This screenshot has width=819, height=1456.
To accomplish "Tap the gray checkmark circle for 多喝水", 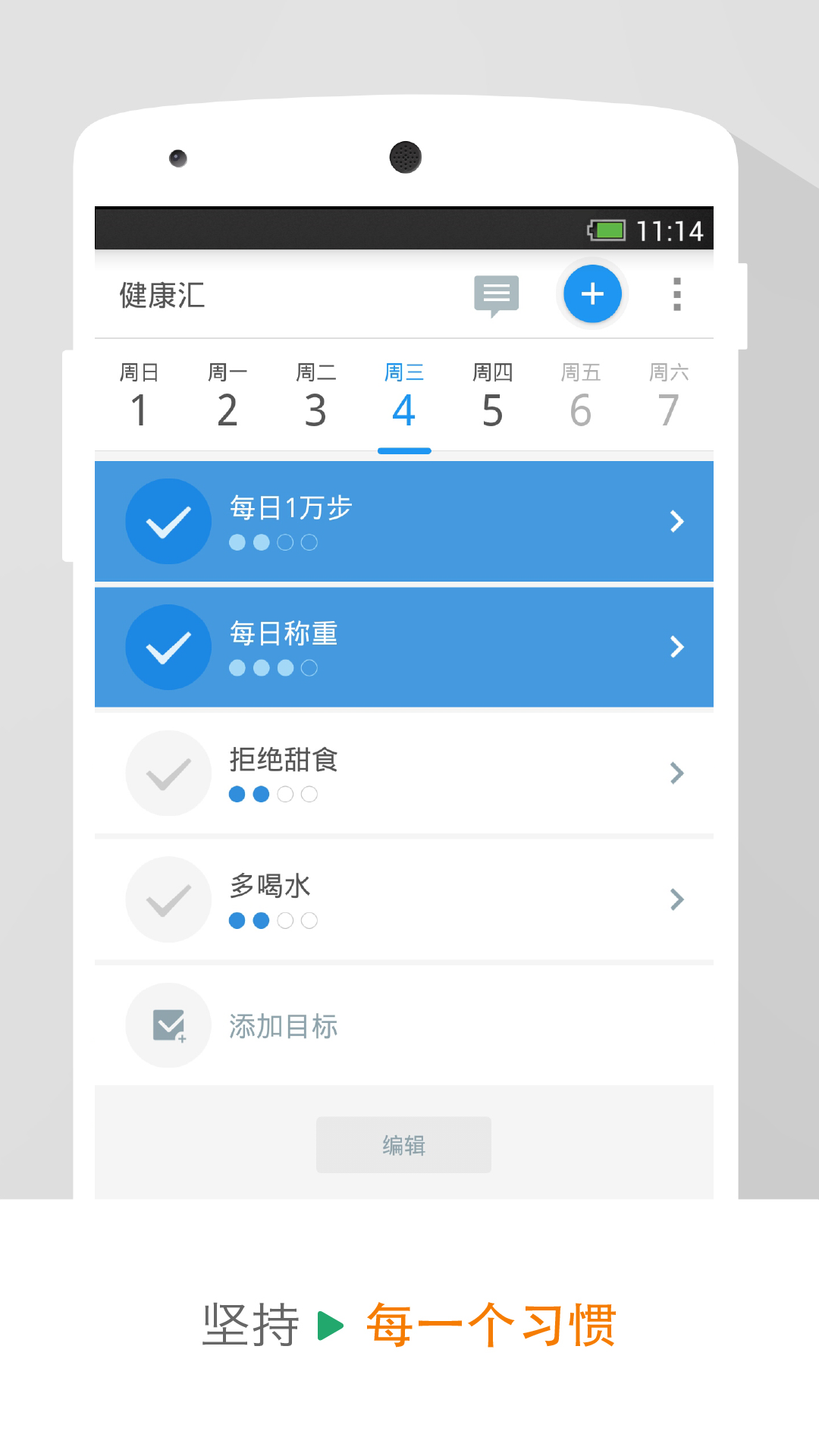I will click(x=168, y=899).
